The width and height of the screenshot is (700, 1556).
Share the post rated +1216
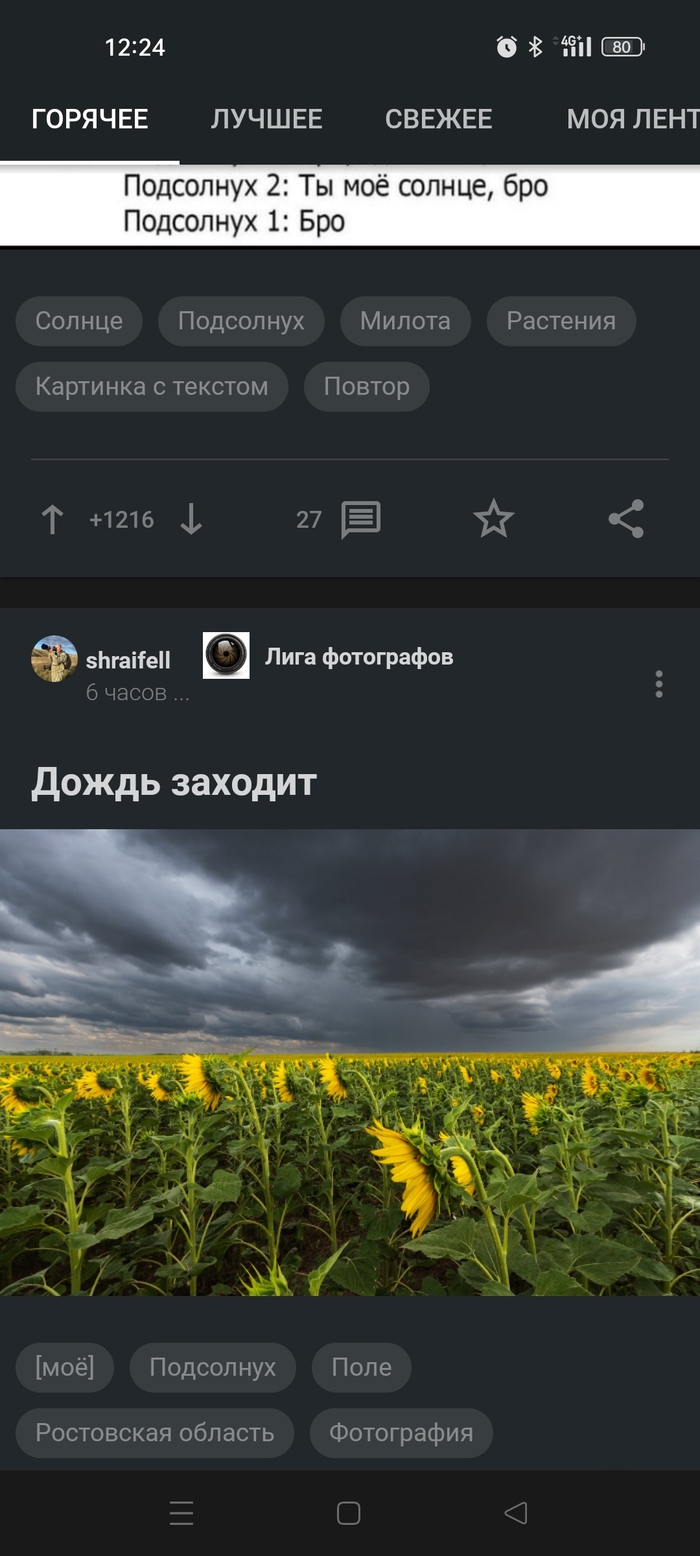(626, 519)
